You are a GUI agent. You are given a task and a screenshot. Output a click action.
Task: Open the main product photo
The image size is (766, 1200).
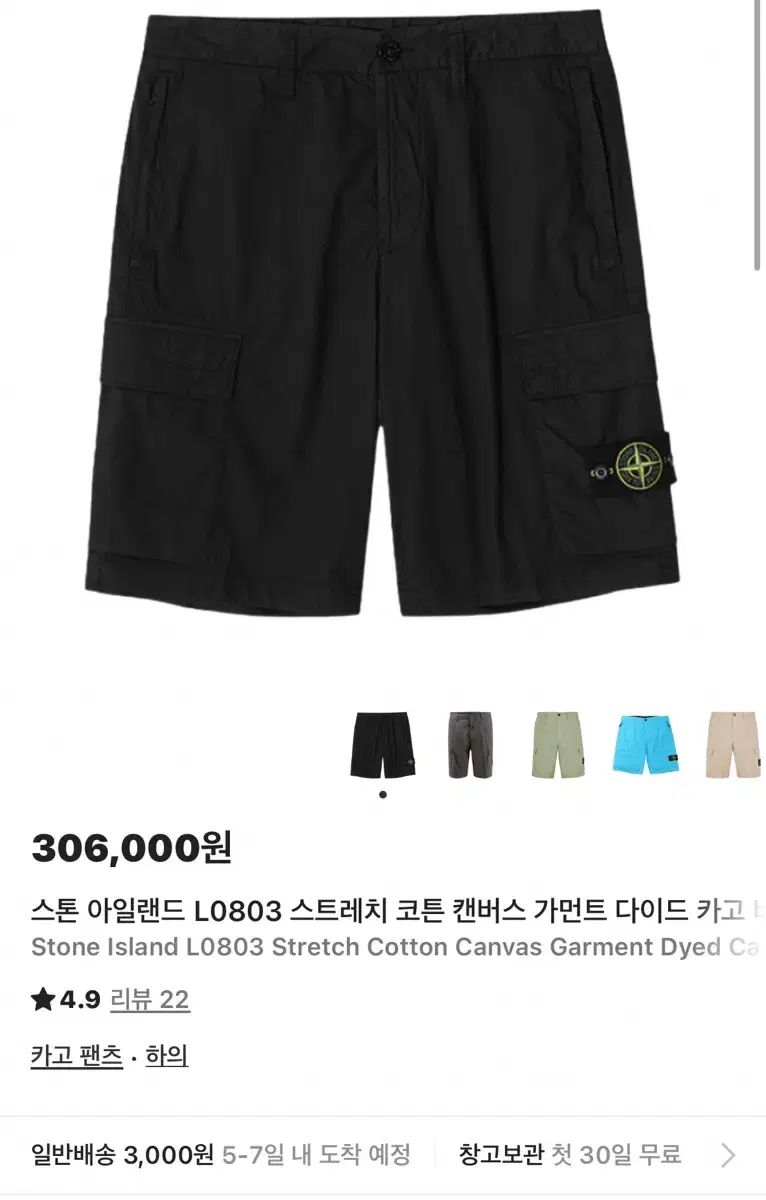[x=383, y=330]
